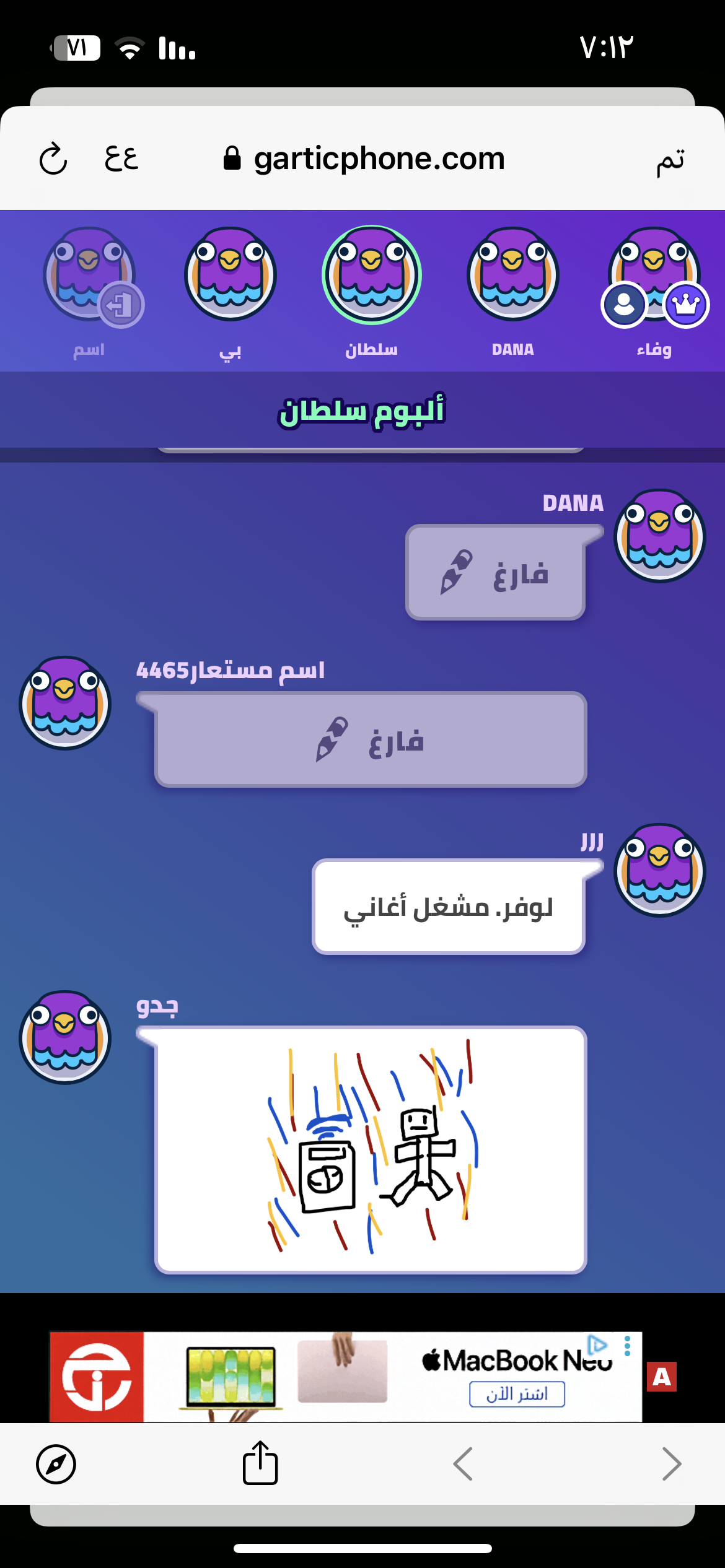725x1568 pixels.
Task: Tap اشتر الآن on the ad
Action: 517,1394
